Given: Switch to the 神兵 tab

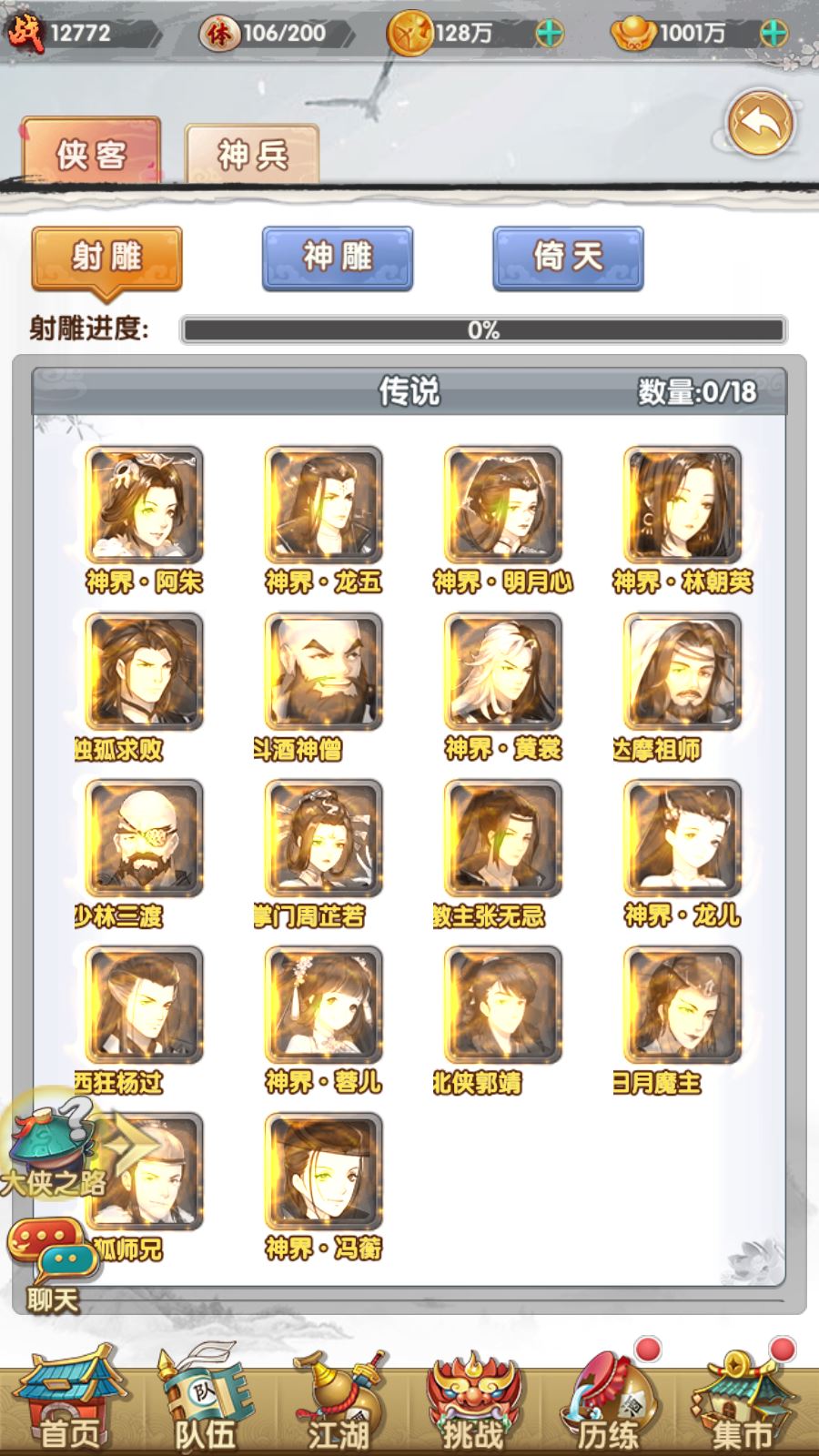Looking at the screenshot, I should click(x=252, y=154).
